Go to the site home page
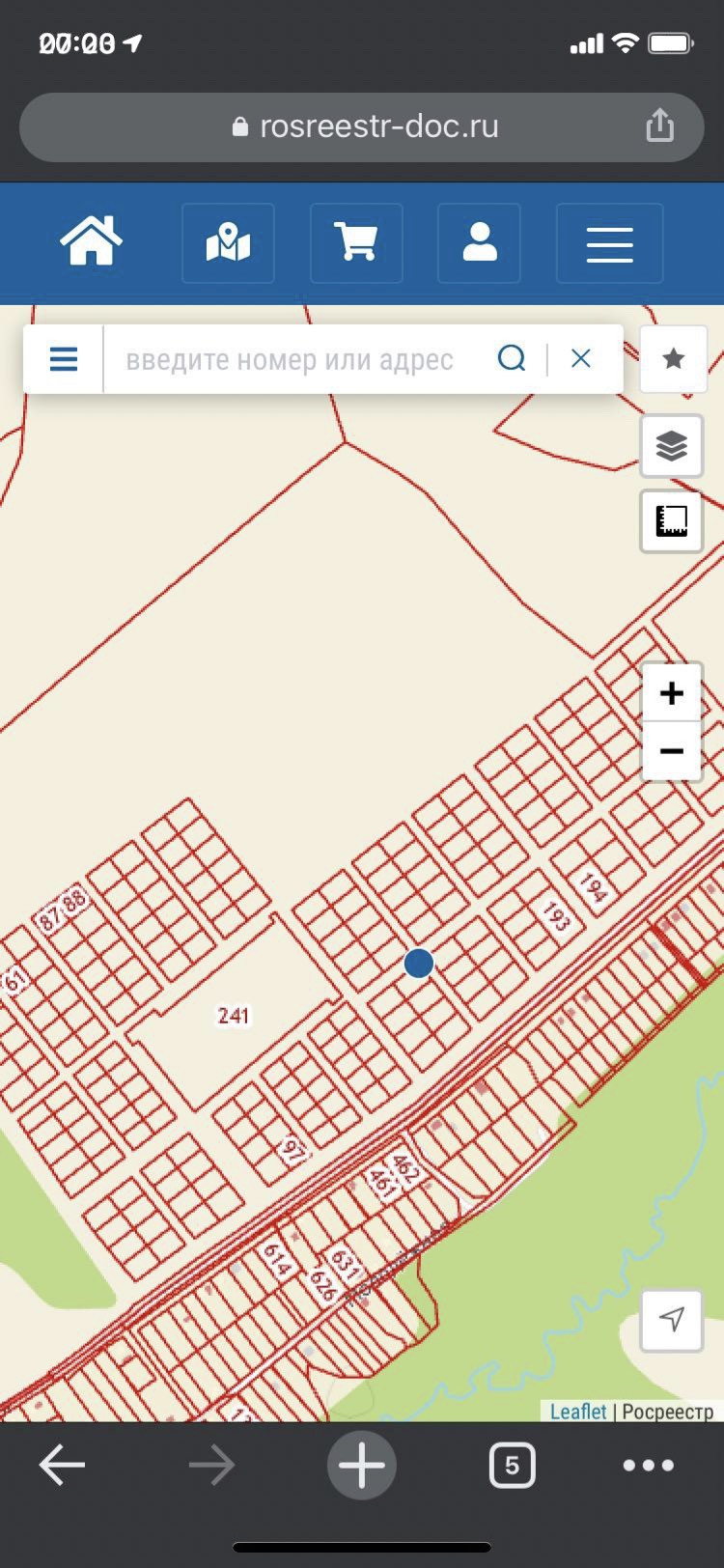This screenshot has height=1568, width=724. (92, 242)
